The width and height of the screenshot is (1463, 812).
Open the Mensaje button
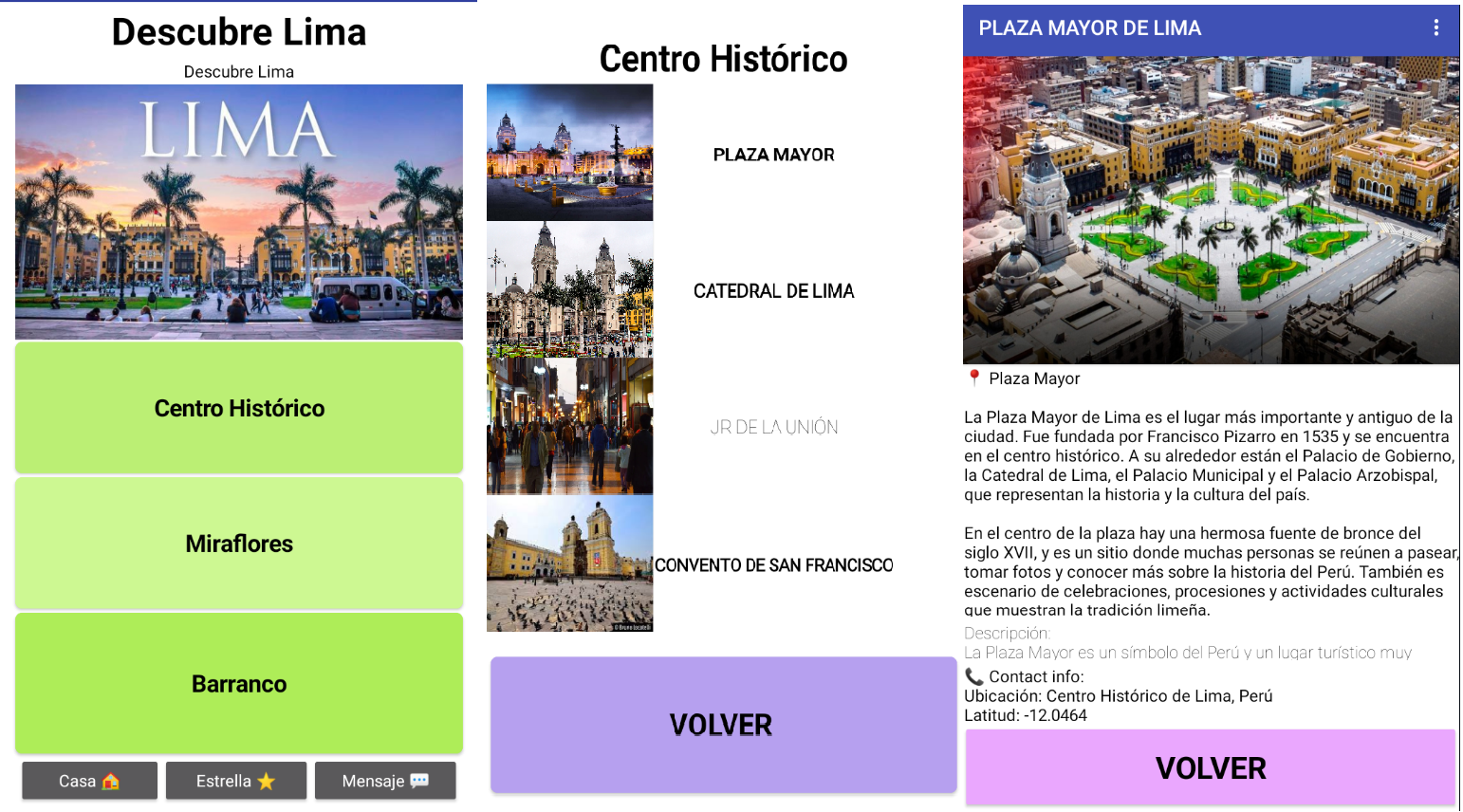385,781
